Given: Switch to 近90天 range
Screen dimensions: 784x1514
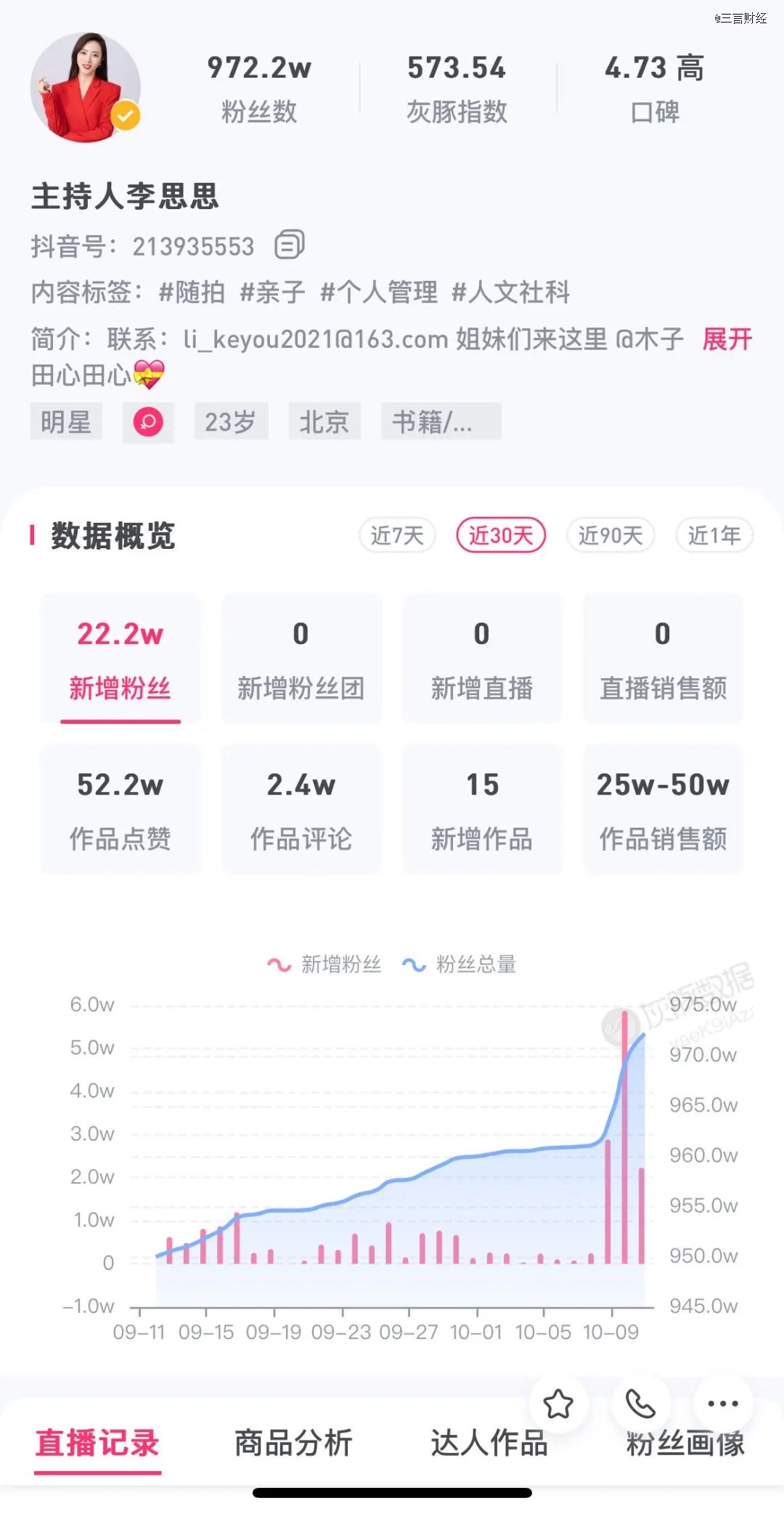Looking at the screenshot, I should pyautogui.click(x=611, y=535).
